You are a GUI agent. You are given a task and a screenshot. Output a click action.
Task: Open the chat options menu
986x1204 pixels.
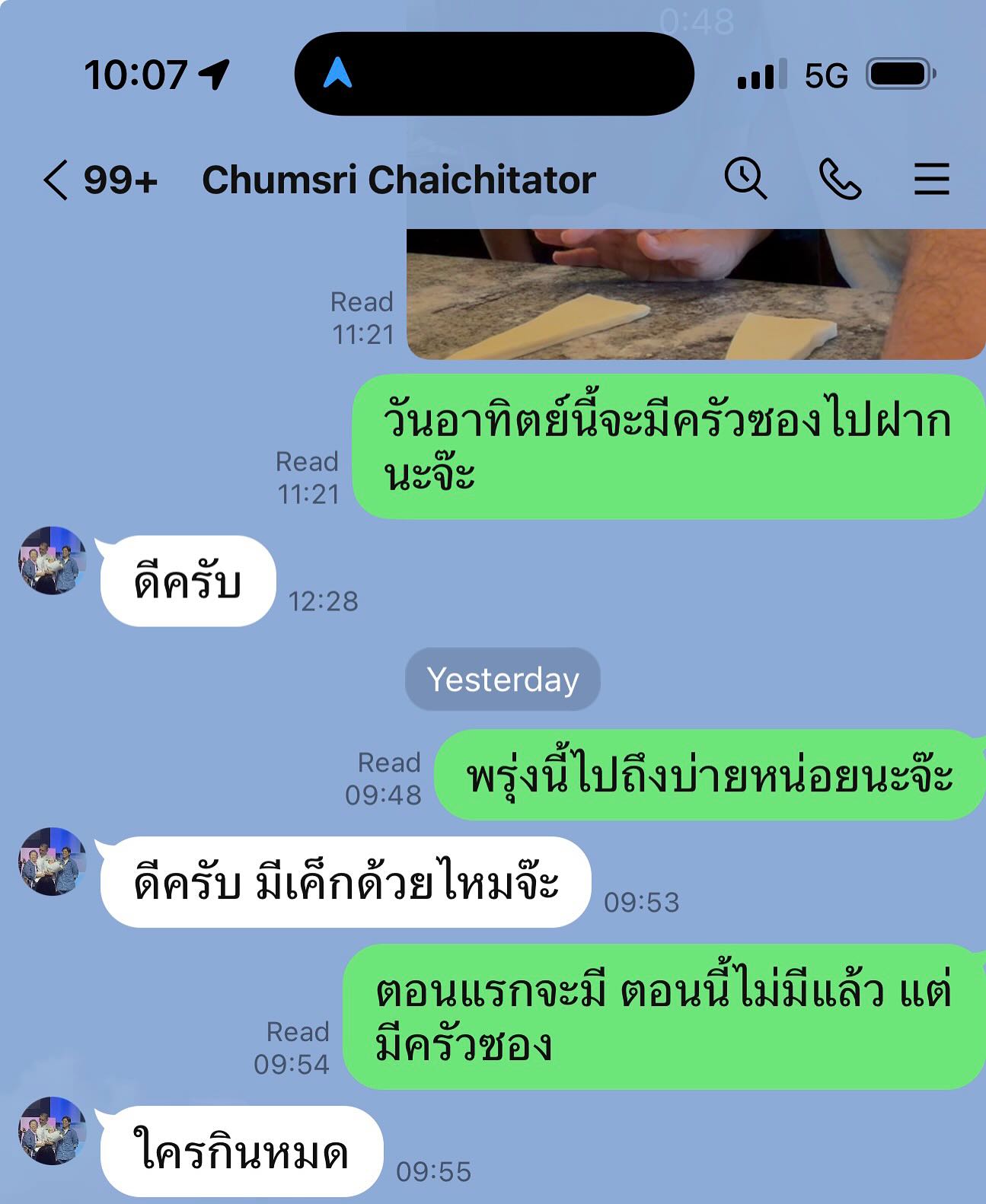coord(932,180)
